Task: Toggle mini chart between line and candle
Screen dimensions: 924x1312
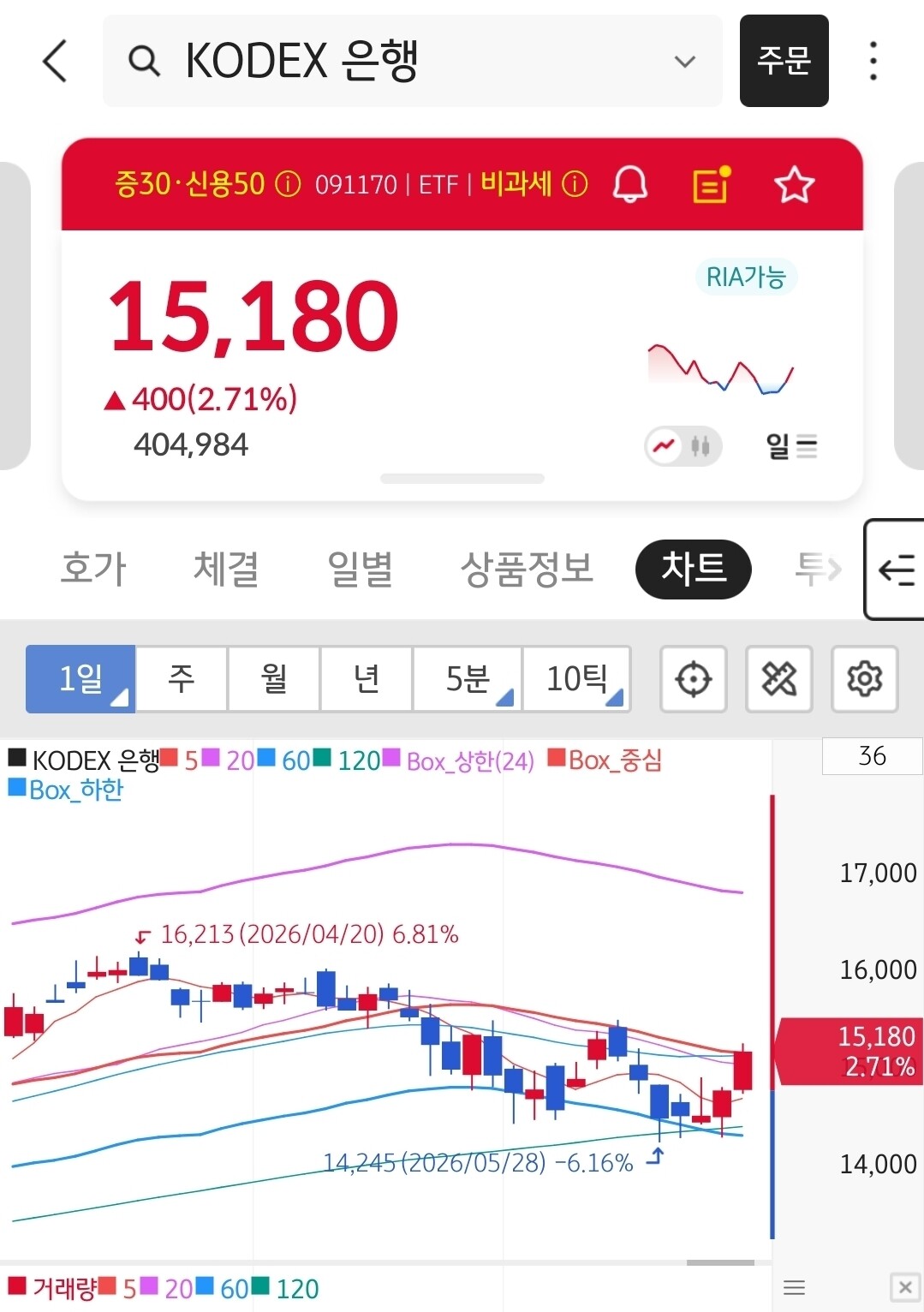Action: click(683, 446)
